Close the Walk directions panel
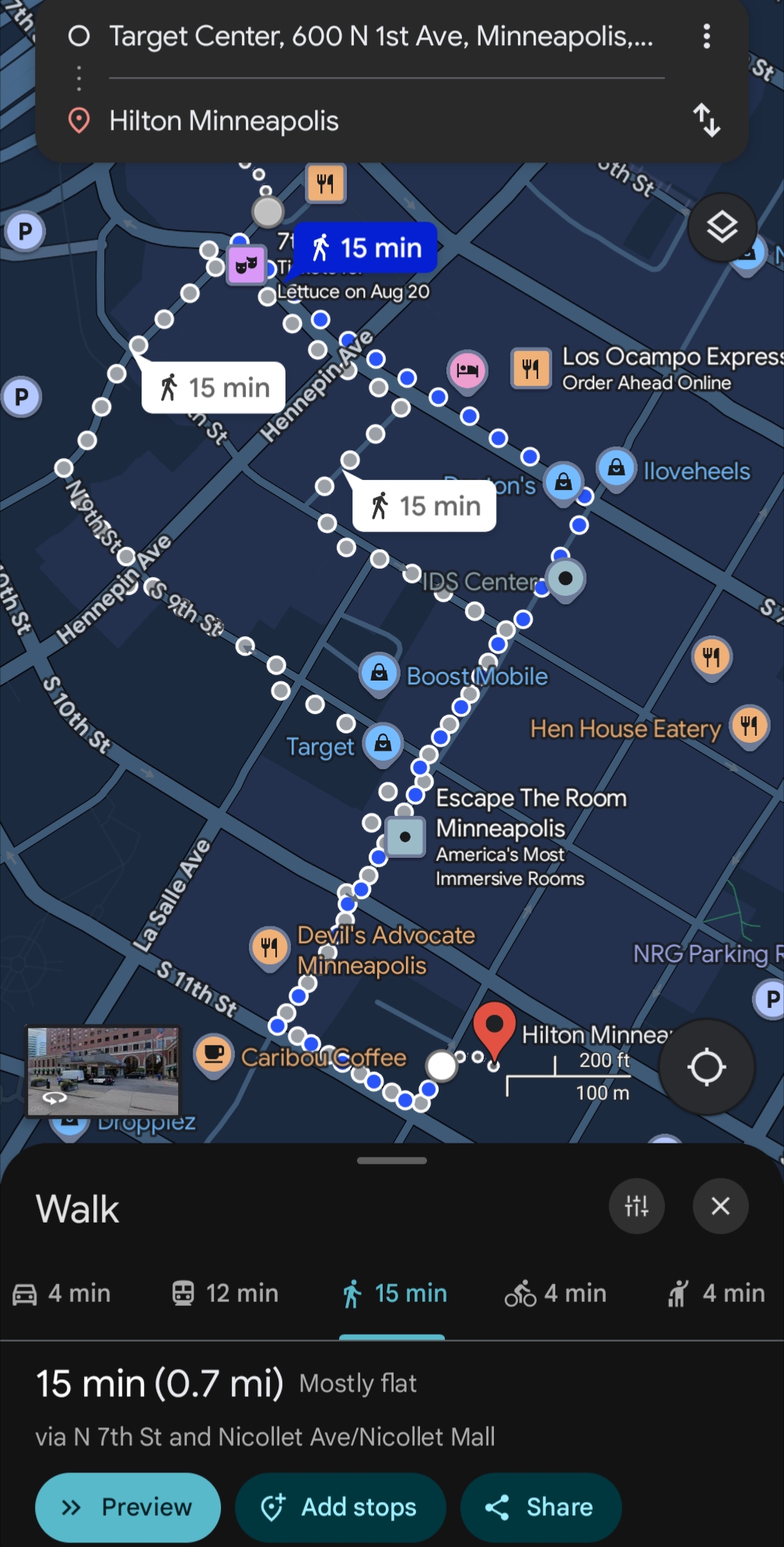This screenshot has width=784, height=1547. pos(720,1206)
